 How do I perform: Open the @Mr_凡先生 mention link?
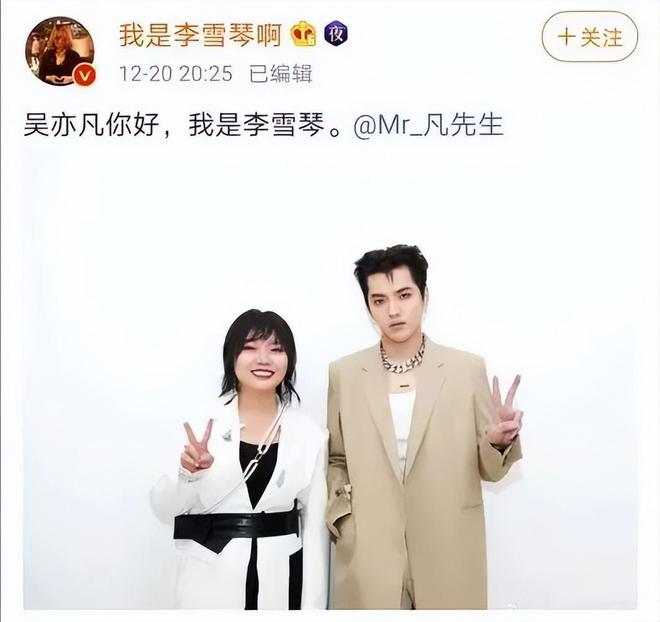click(x=429, y=128)
